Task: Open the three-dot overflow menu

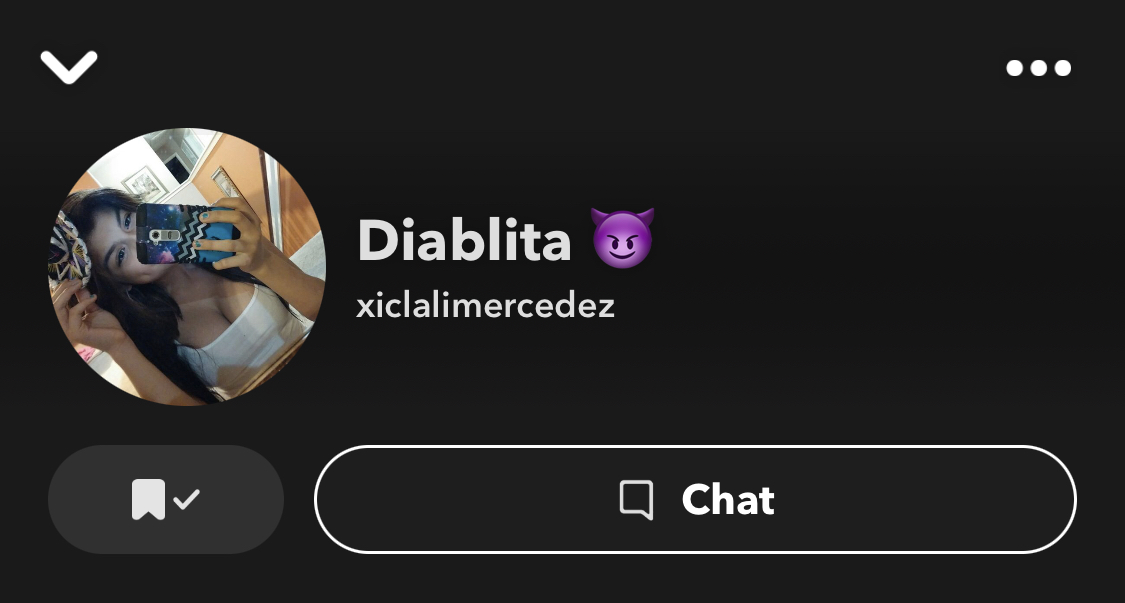Action: pos(1038,68)
